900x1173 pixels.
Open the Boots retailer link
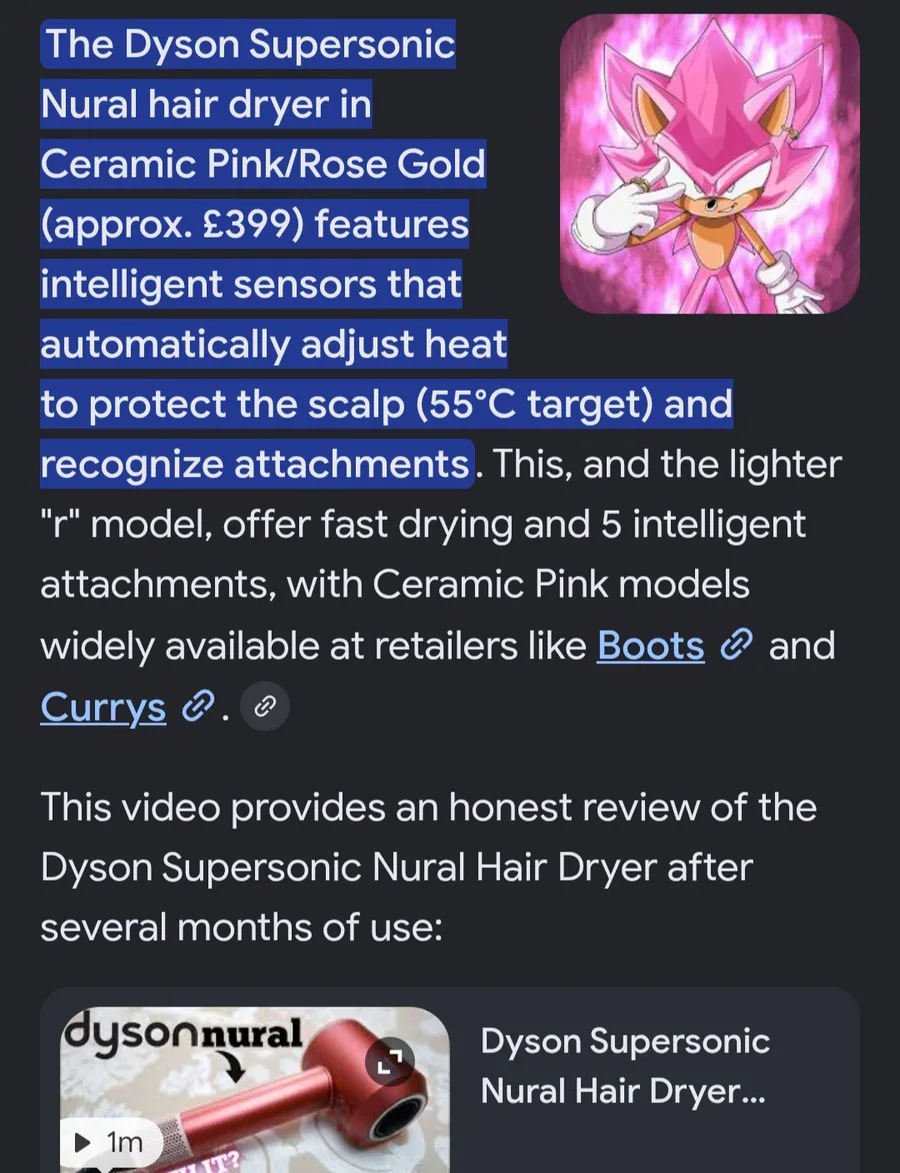(x=650, y=646)
